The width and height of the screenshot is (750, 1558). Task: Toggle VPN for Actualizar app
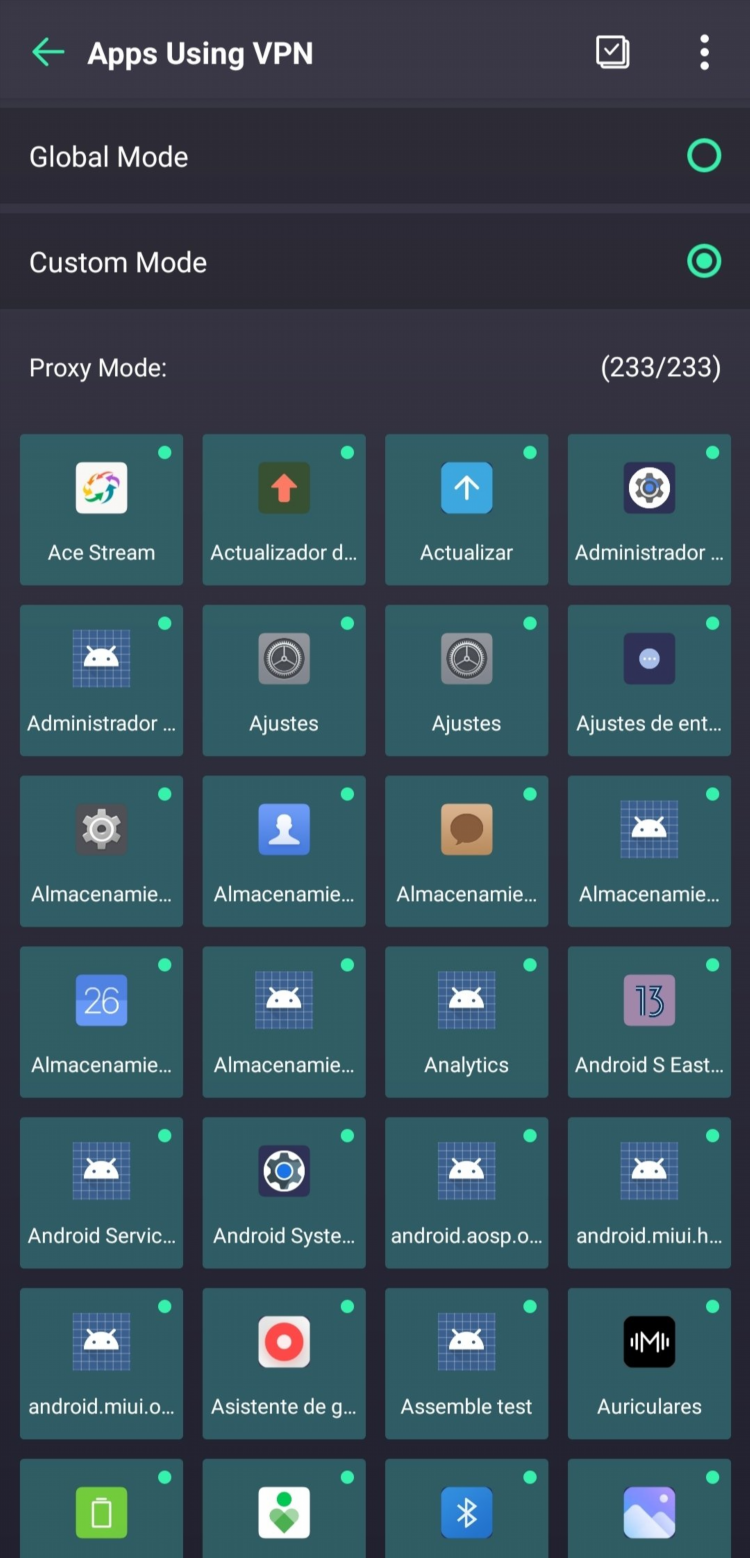(466, 509)
